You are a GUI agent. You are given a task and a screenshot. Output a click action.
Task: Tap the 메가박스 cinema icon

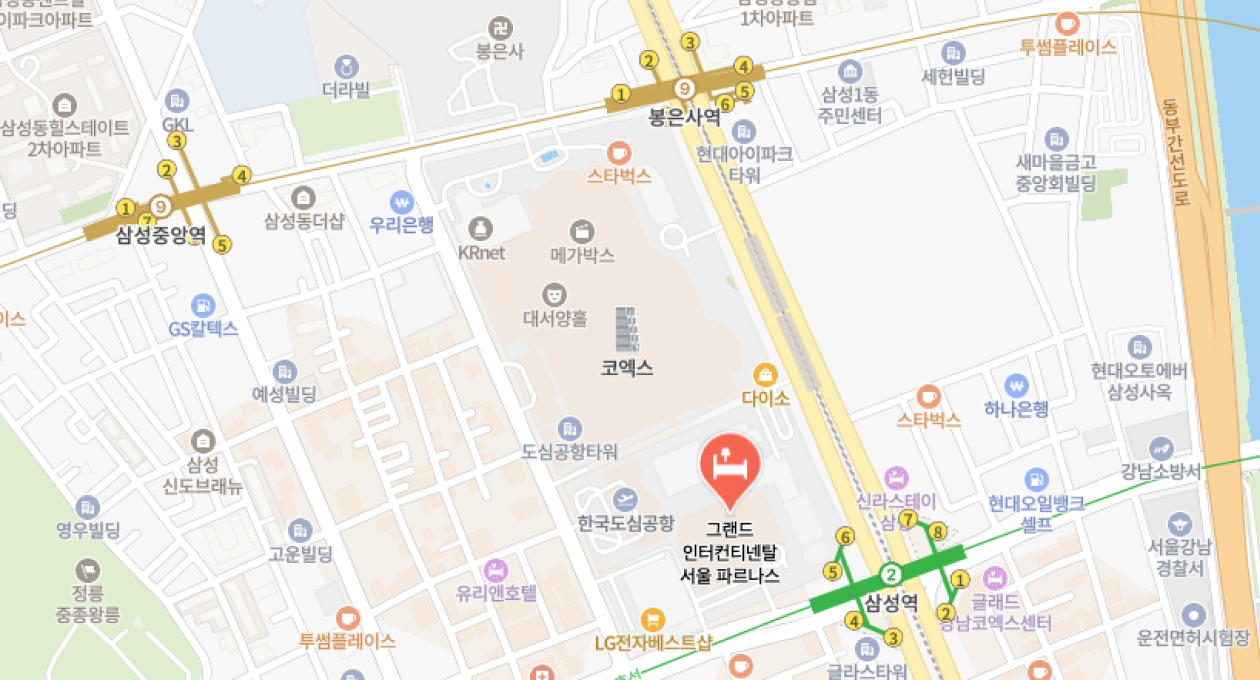click(582, 231)
